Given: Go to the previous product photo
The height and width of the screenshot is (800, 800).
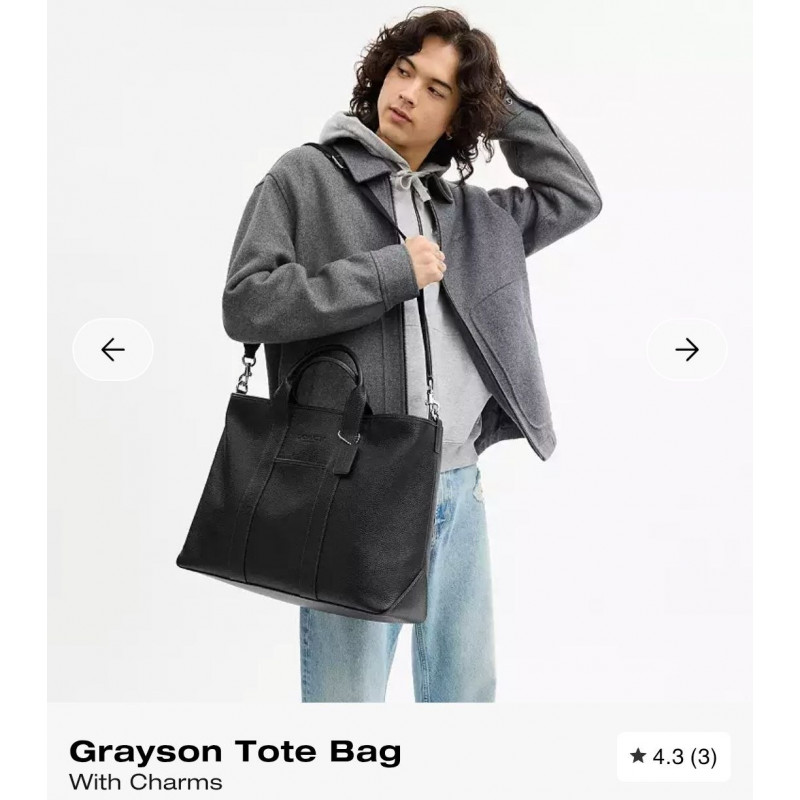Looking at the screenshot, I should 113,349.
